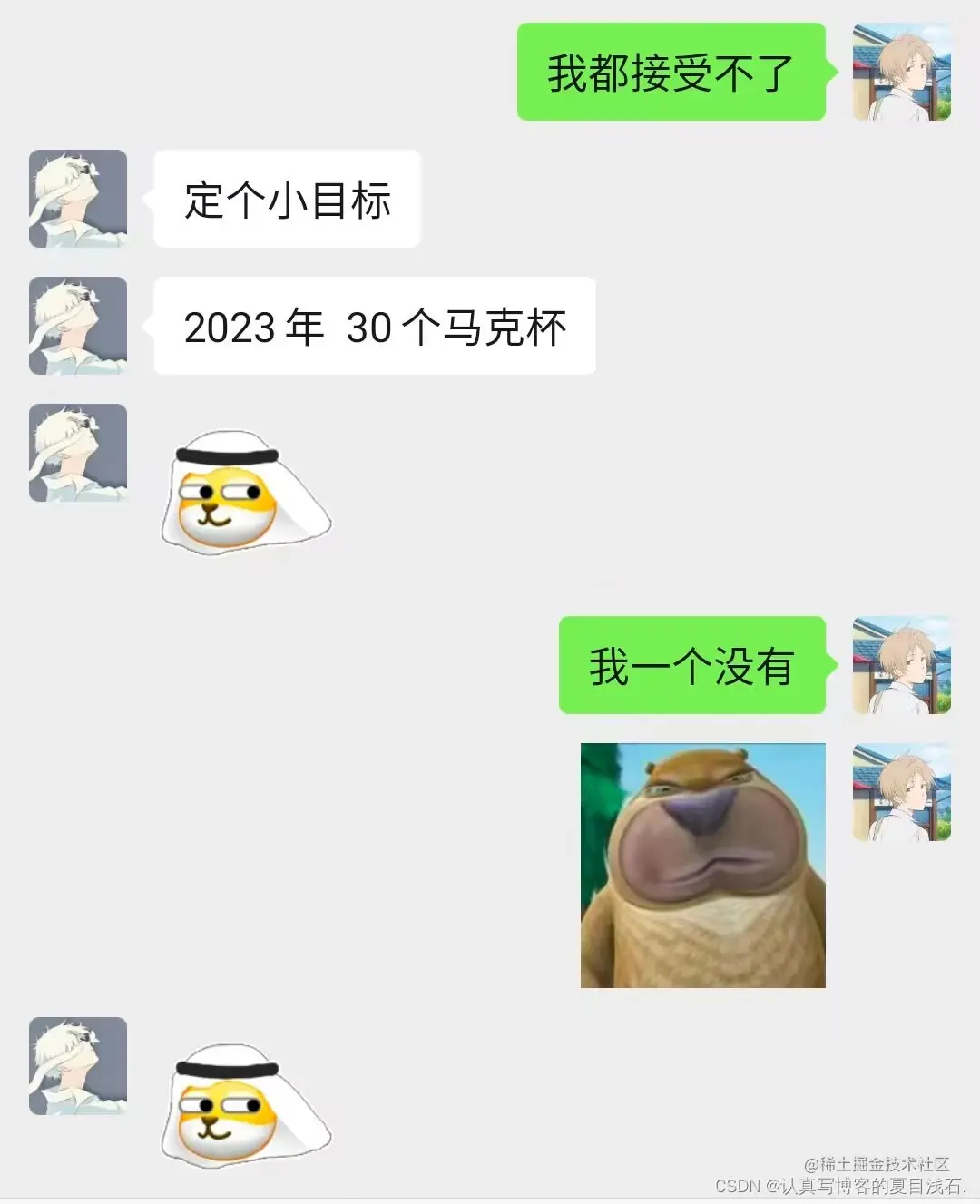The width and height of the screenshot is (980, 1204).
Task: Open the bear picture message
Action: click(702, 865)
